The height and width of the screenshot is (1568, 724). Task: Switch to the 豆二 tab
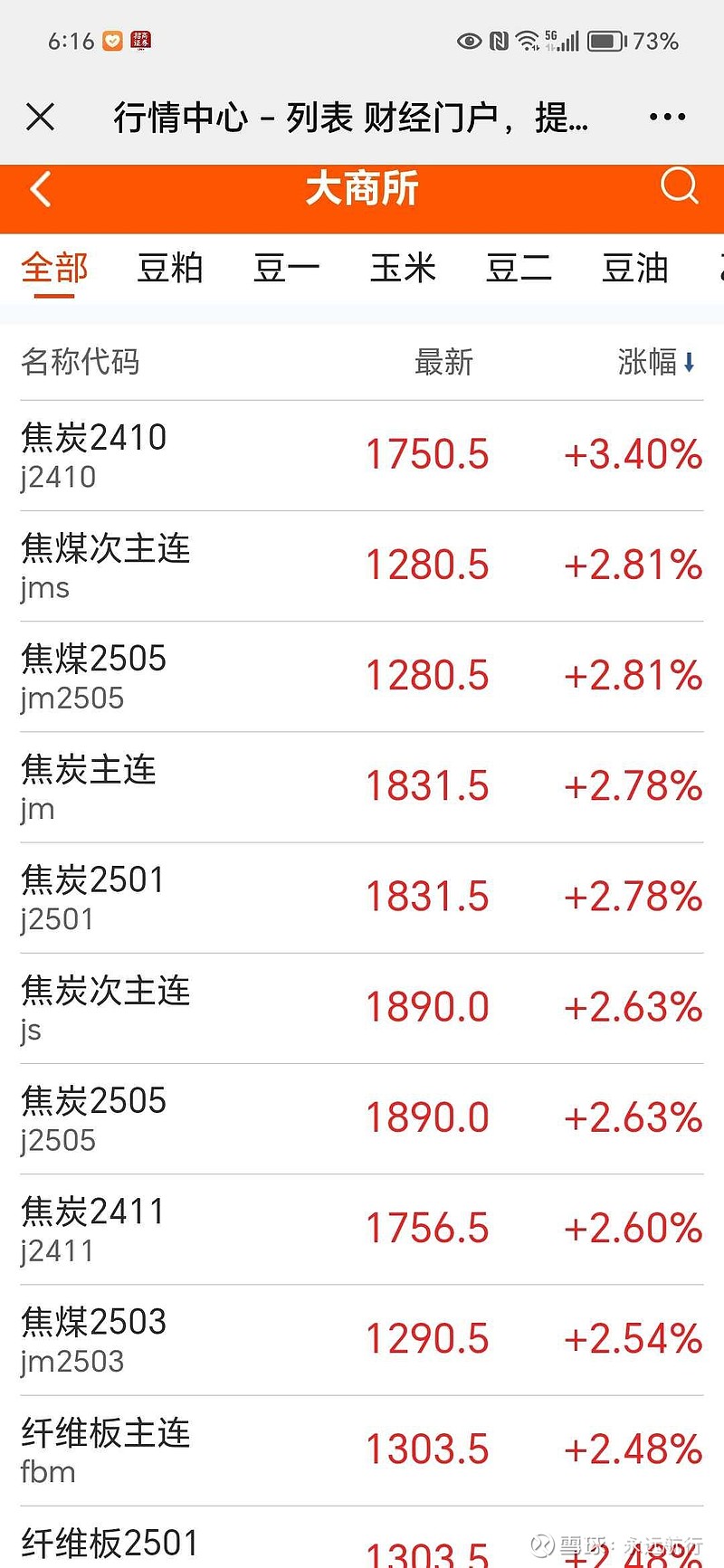coord(519,269)
